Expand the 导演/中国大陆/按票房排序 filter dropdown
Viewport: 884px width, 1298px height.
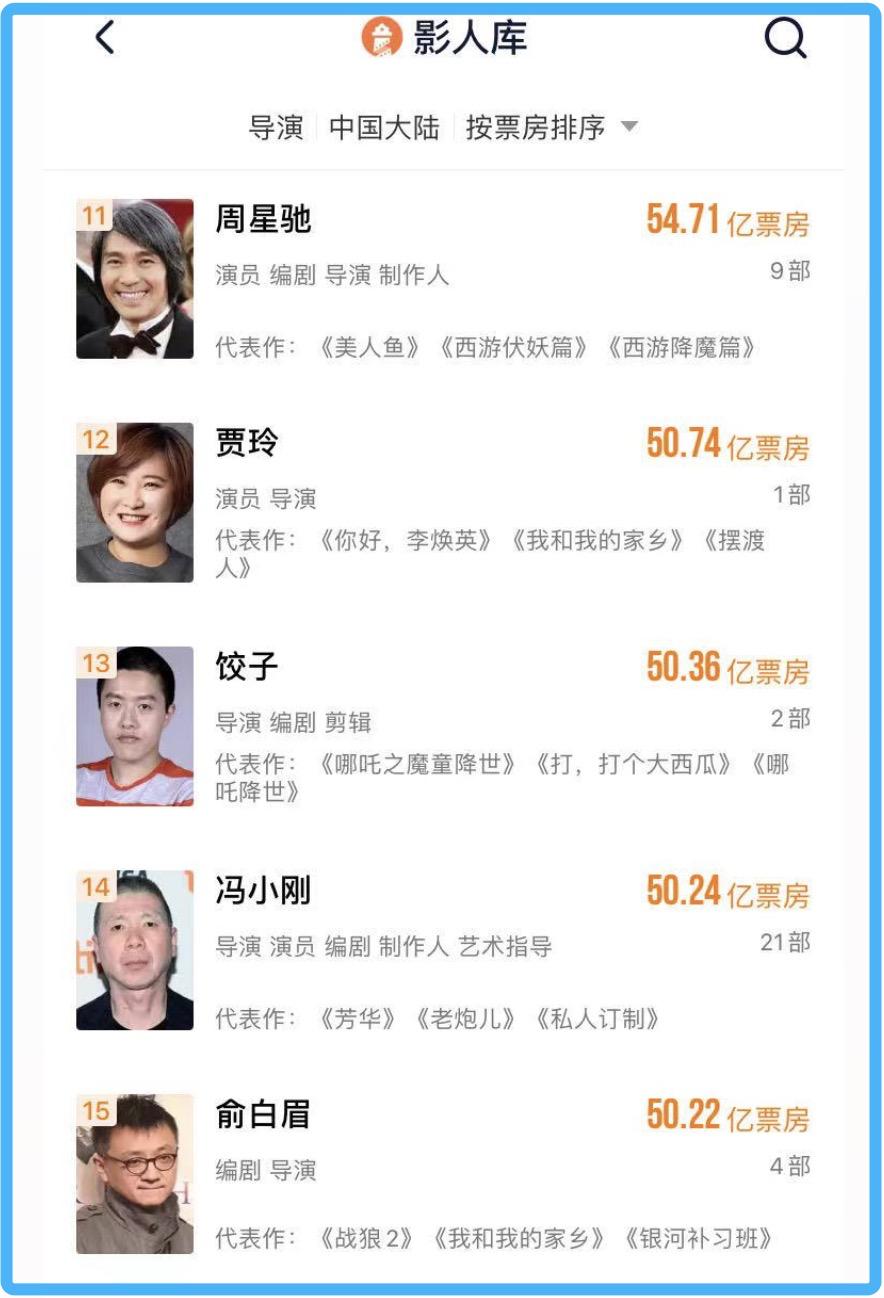pyautogui.click(x=629, y=127)
